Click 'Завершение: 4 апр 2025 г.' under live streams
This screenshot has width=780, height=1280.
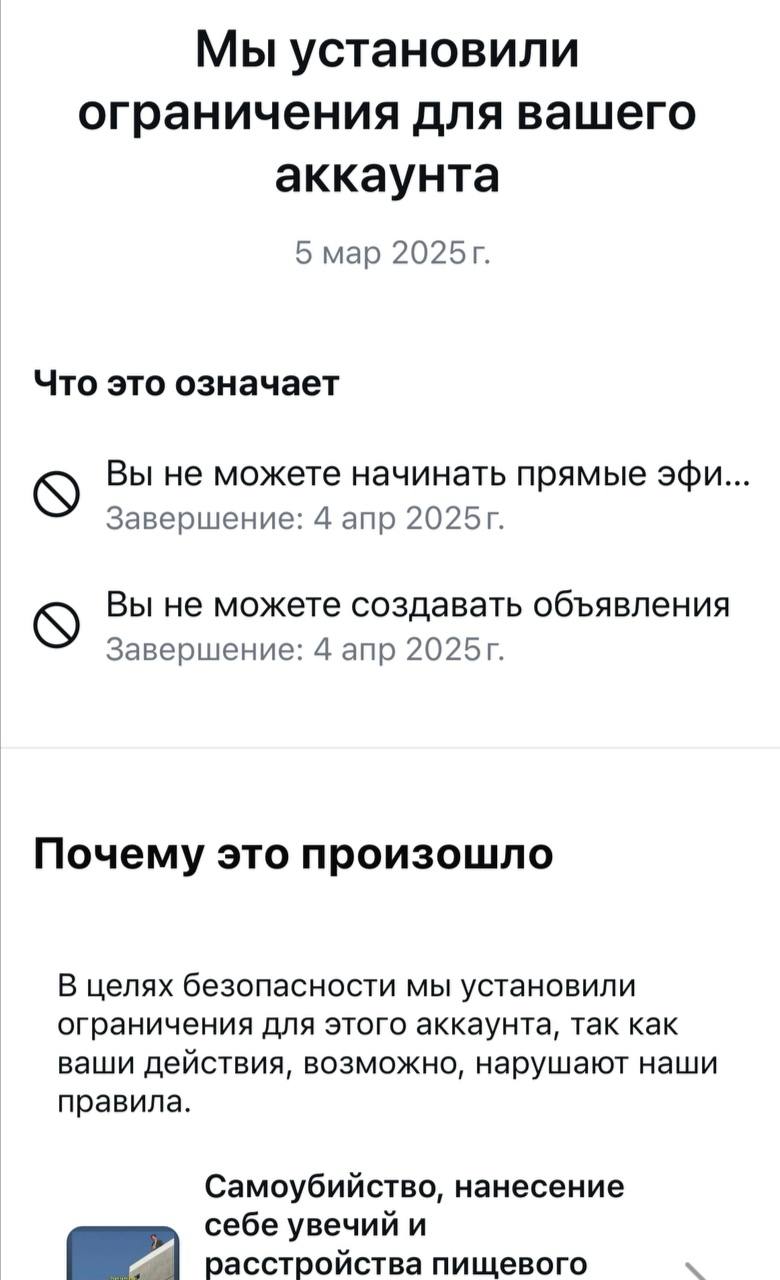tap(305, 517)
